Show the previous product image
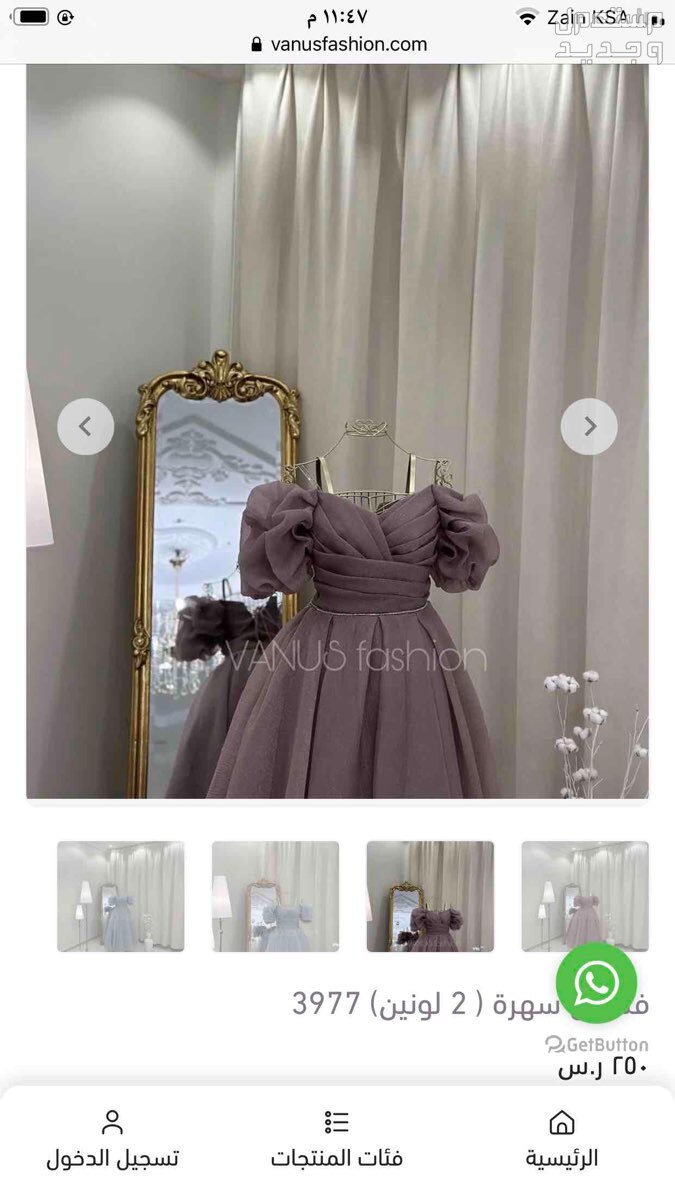675x1200 pixels. click(x=85, y=427)
